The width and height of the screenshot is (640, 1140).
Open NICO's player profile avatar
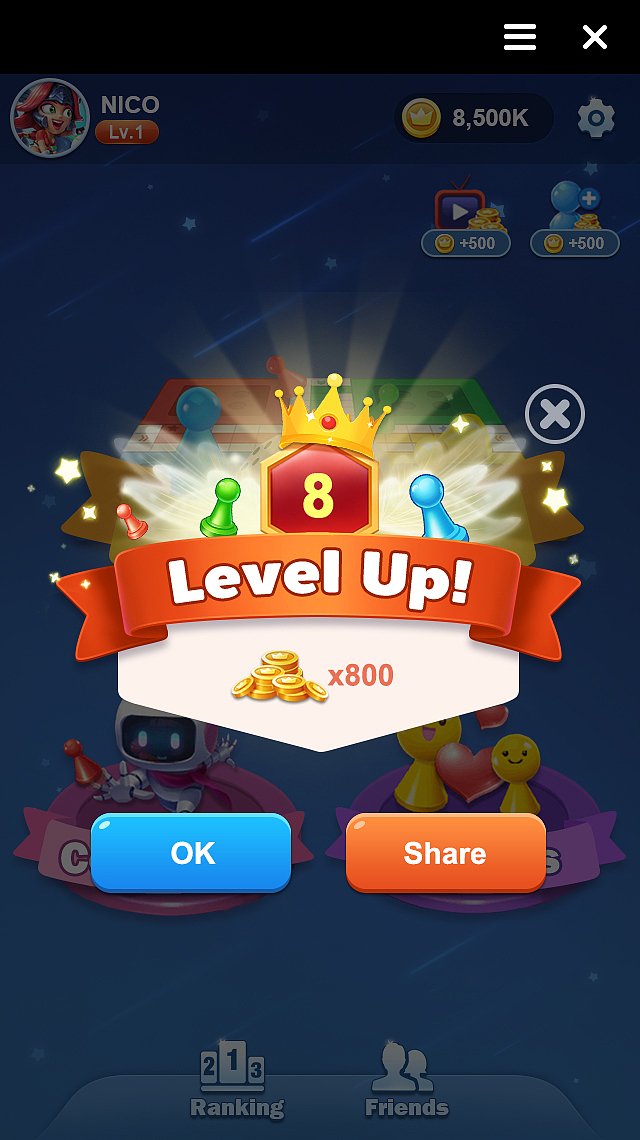pyautogui.click(x=50, y=118)
